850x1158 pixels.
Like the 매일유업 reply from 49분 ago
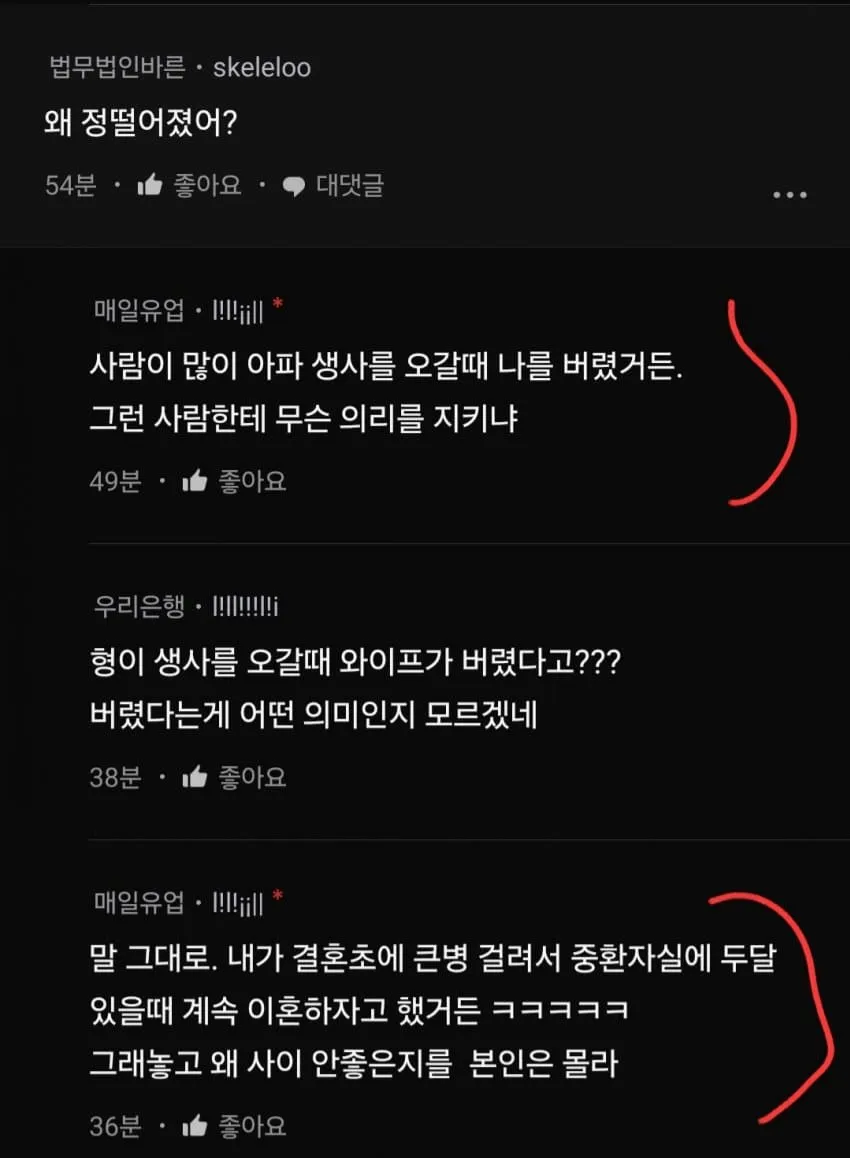[x=234, y=481]
